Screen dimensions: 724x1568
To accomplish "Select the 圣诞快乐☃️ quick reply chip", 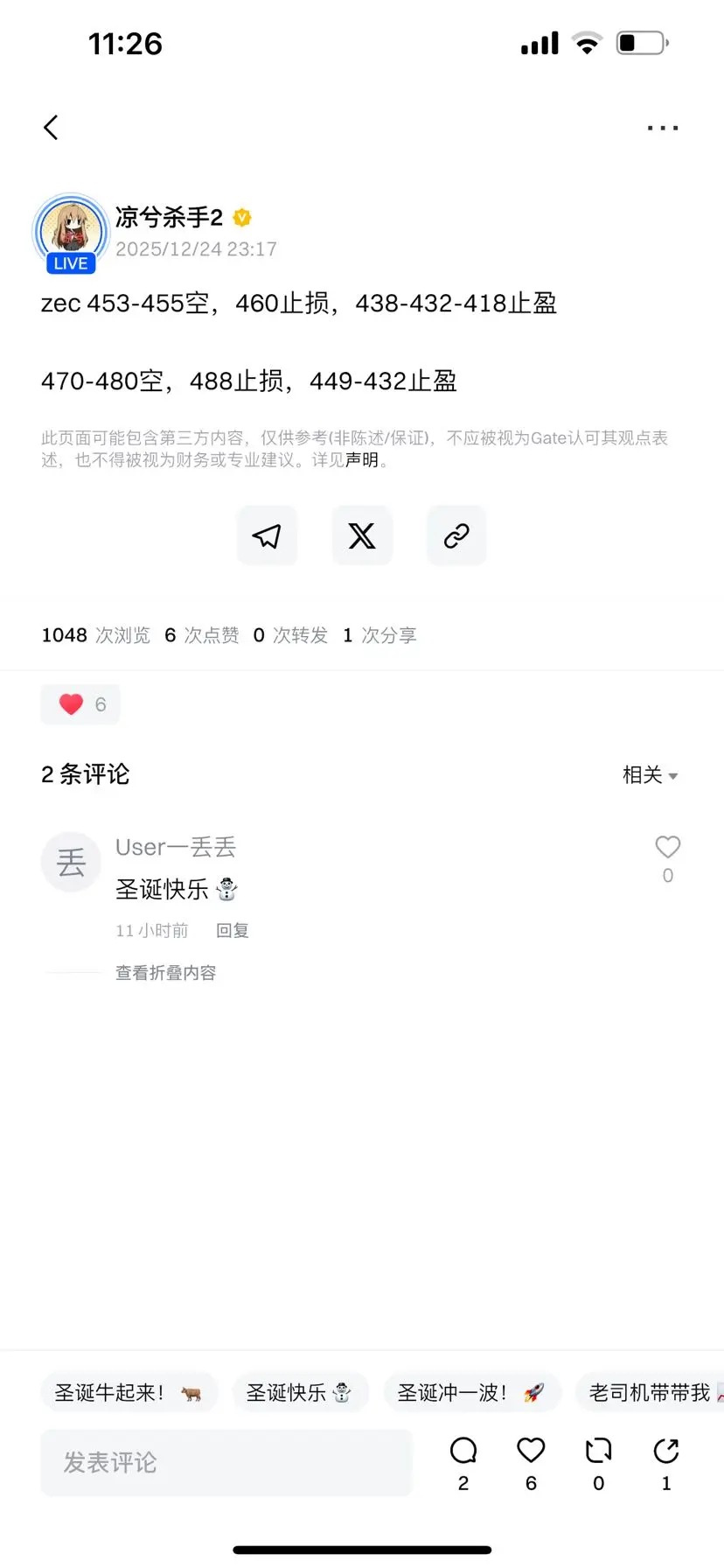I will tap(301, 1392).
